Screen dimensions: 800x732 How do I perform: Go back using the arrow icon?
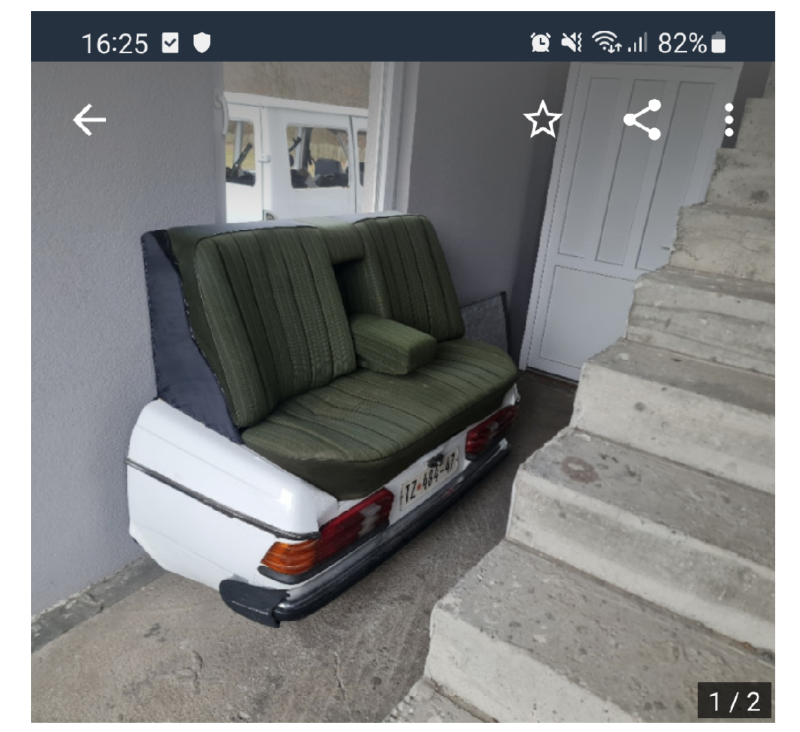[89, 120]
